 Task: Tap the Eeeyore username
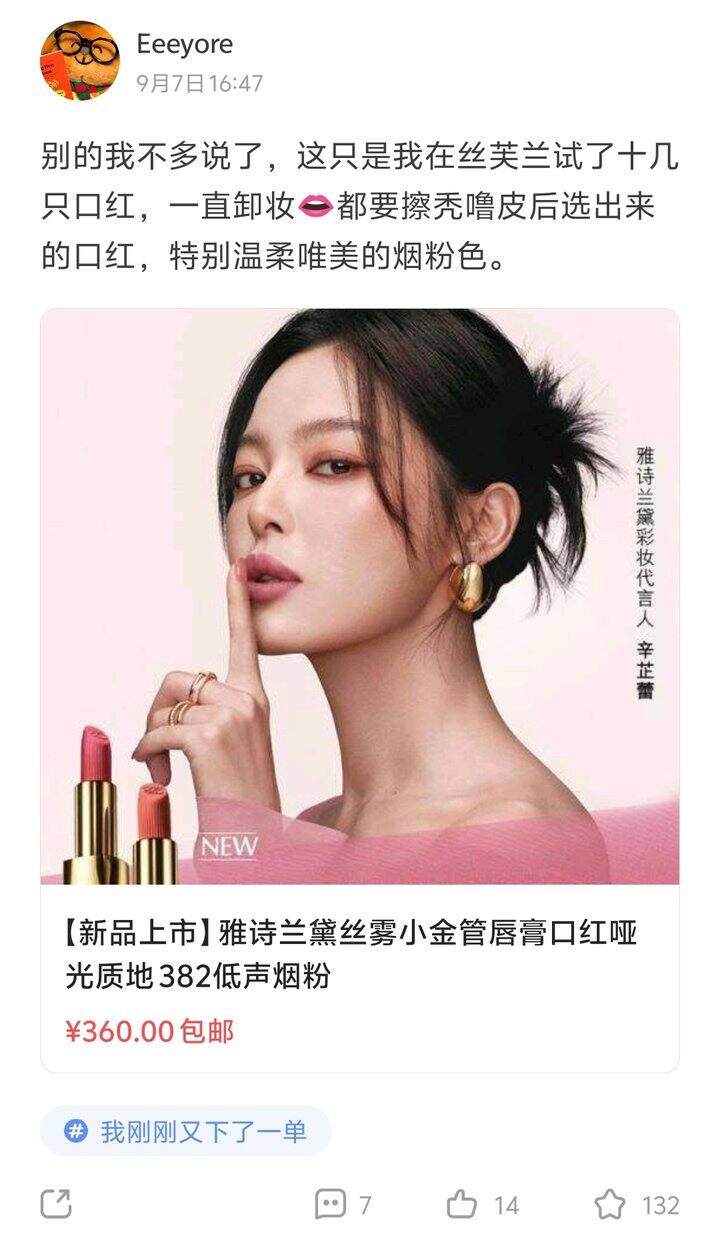185,44
